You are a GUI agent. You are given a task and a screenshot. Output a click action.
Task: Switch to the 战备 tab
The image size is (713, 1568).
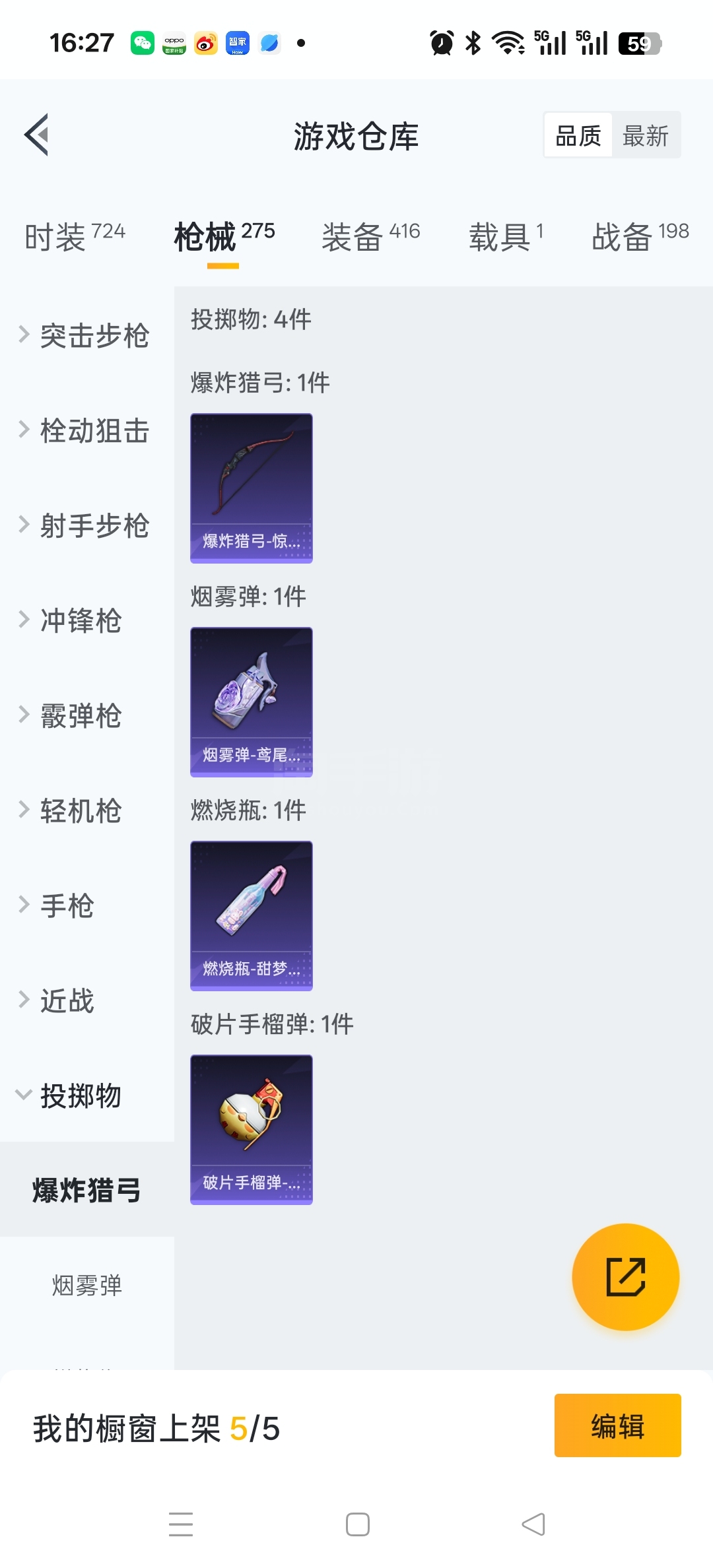click(640, 237)
